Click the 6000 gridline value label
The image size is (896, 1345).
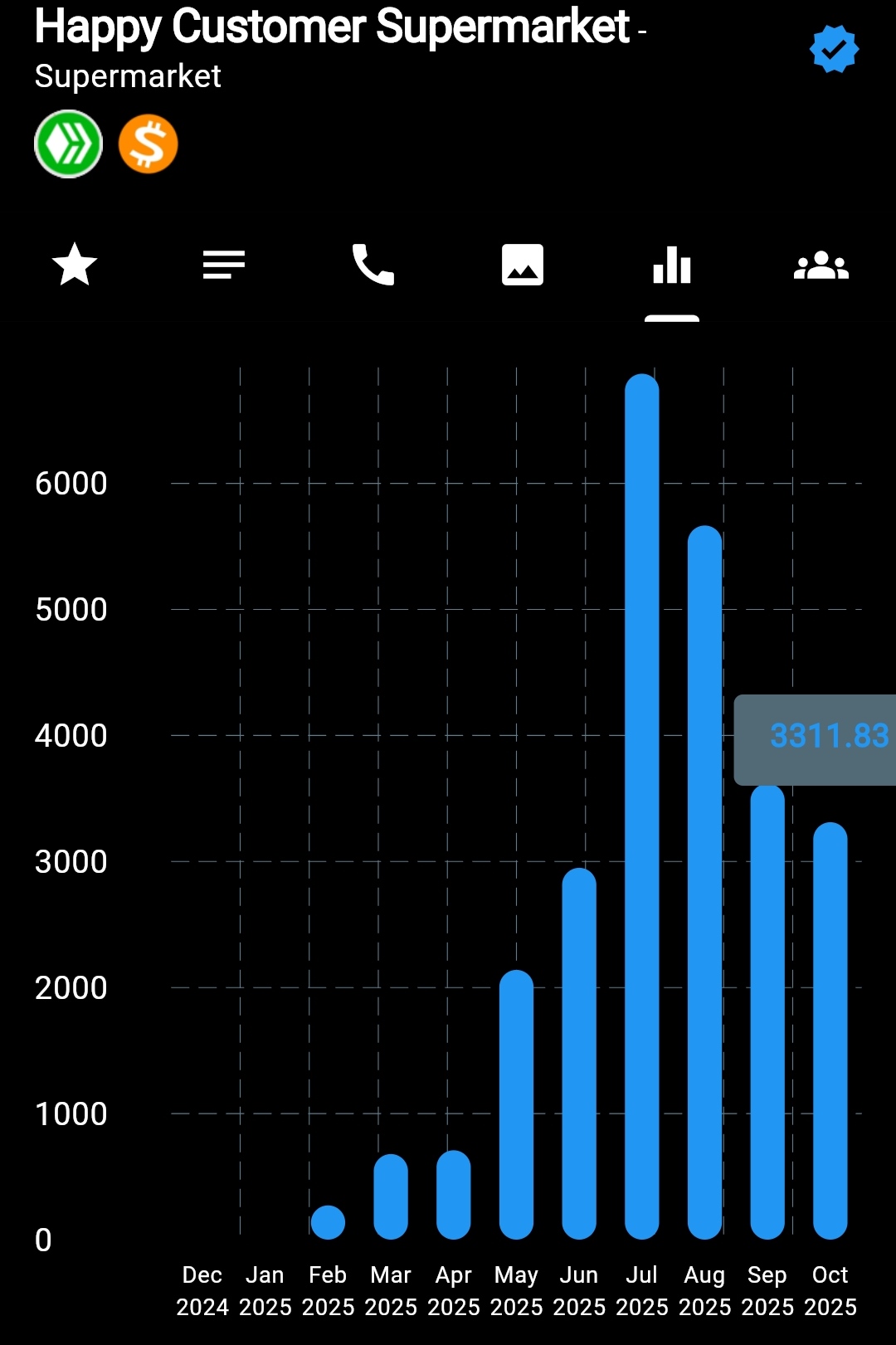point(71,484)
